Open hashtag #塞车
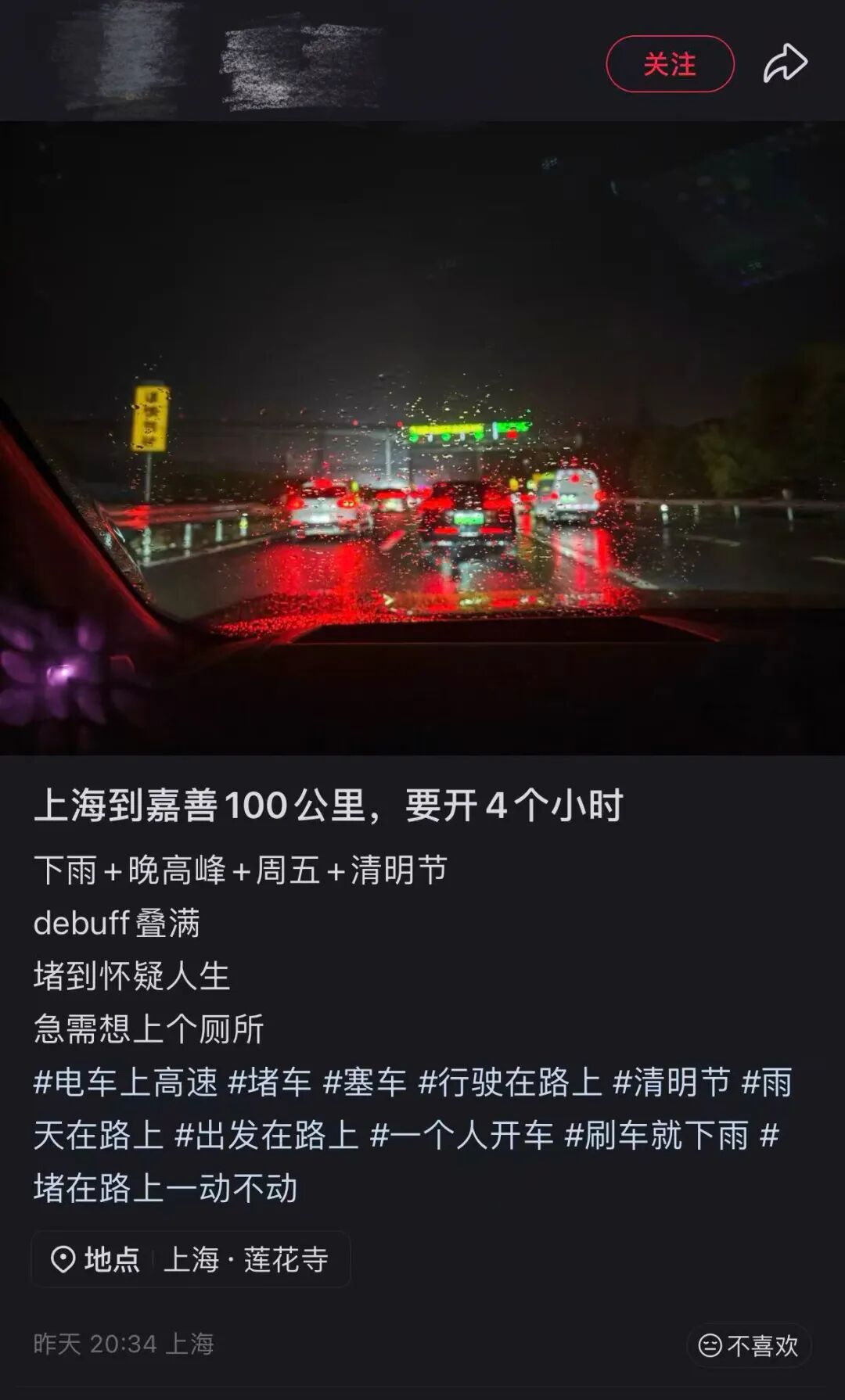 coord(365,1082)
